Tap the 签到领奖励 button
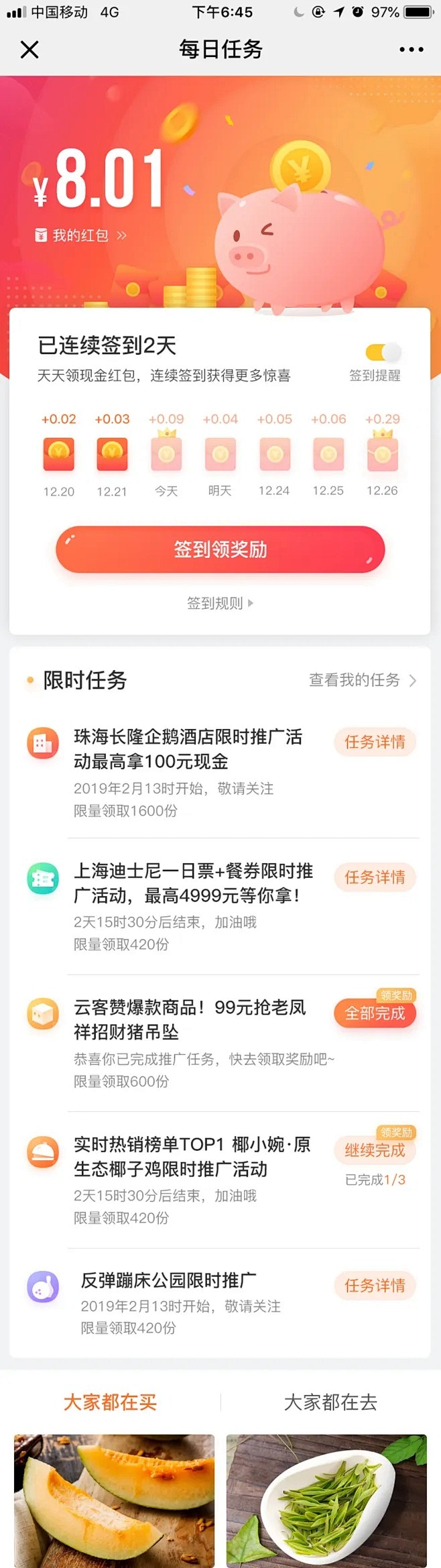Screen dimensions: 441x1568 pyautogui.click(x=220, y=550)
